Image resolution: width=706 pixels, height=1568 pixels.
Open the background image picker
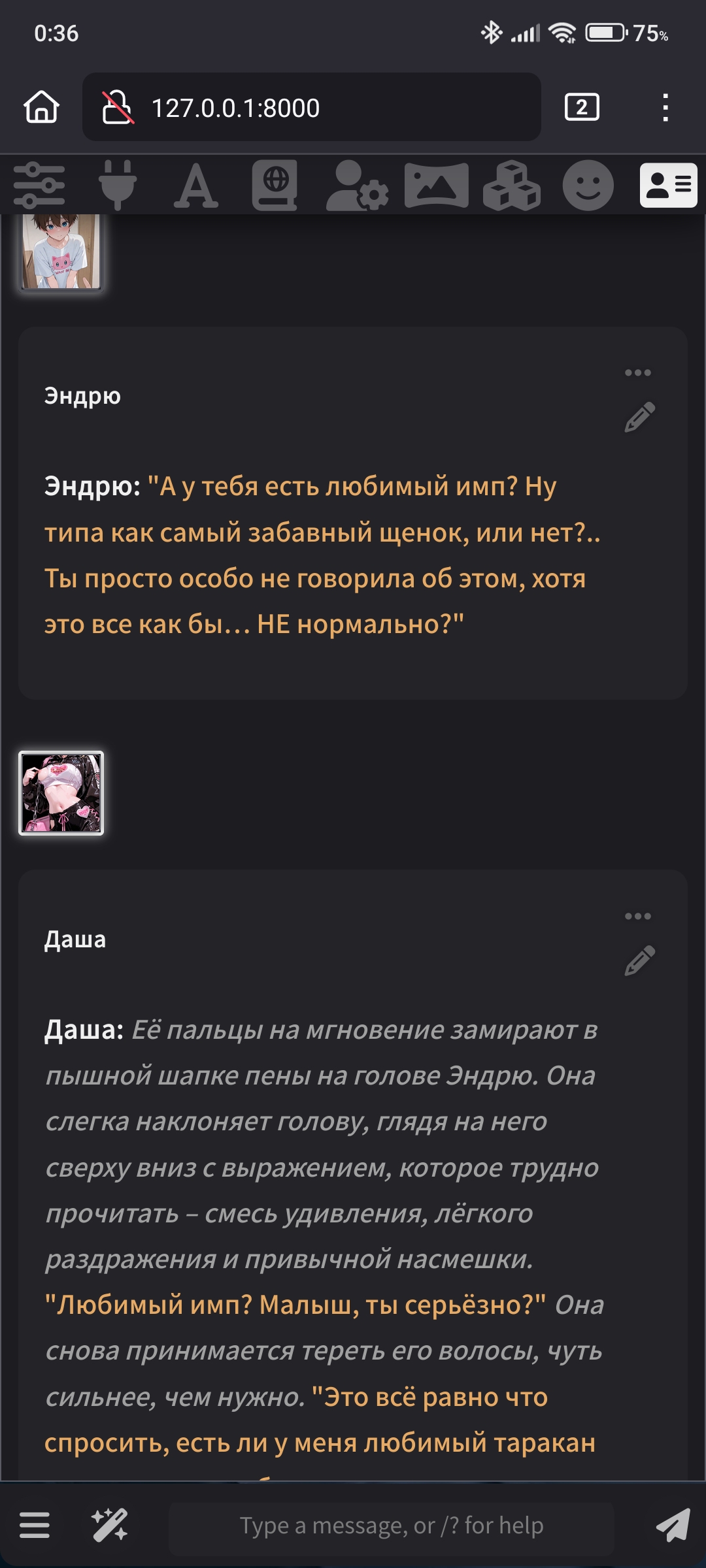pyautogui.click(x=436, y=186)
